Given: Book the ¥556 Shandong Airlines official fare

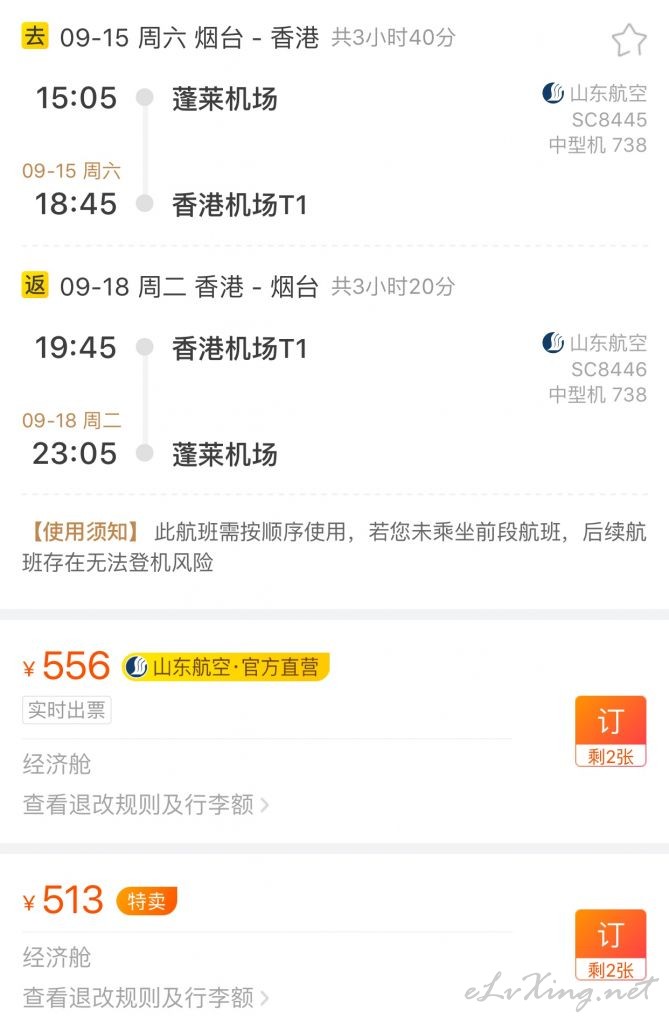Looking at the screenshot, I should (x=610, y=731).
